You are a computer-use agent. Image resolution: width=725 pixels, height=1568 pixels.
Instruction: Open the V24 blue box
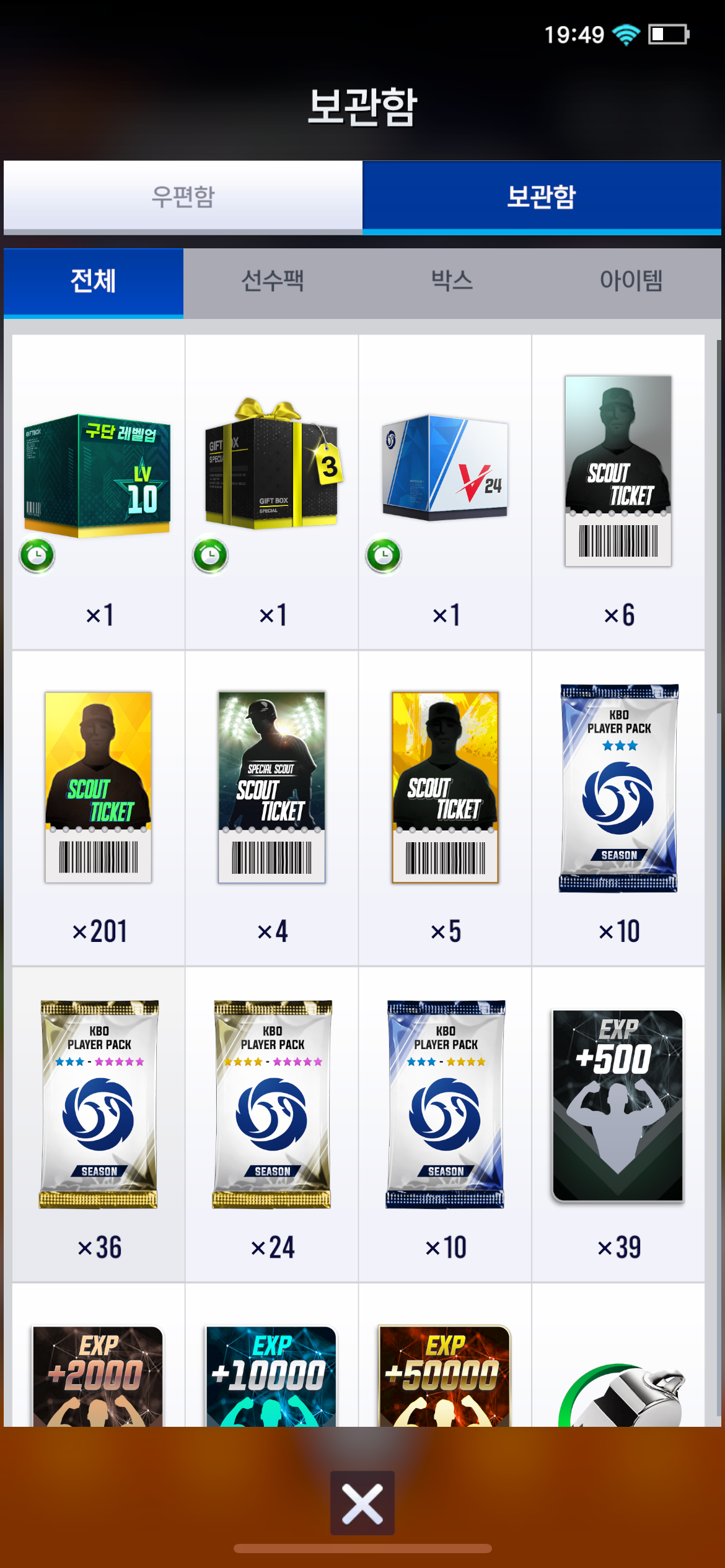tap(445, 492)
